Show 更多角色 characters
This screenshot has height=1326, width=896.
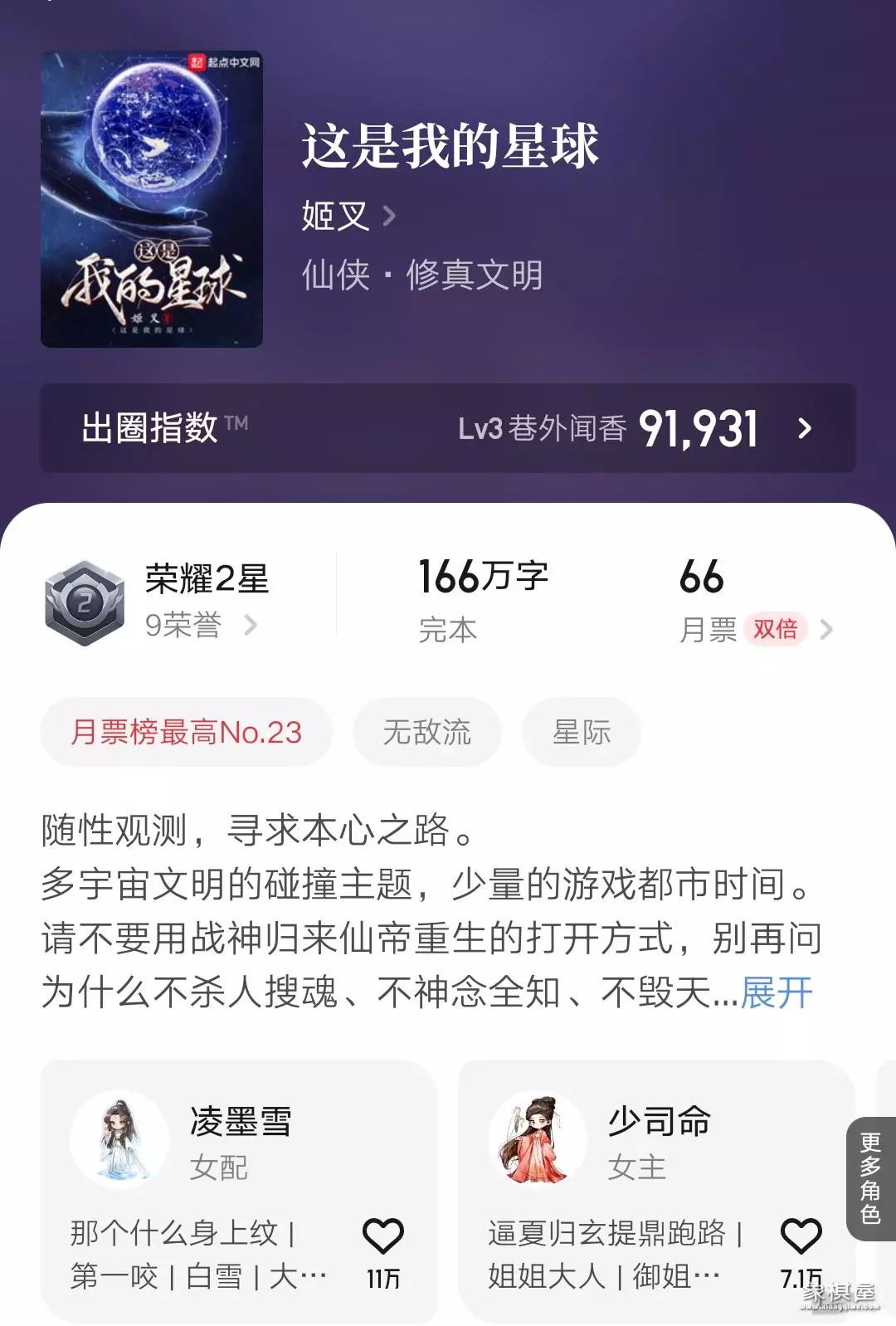[870, 1178]
